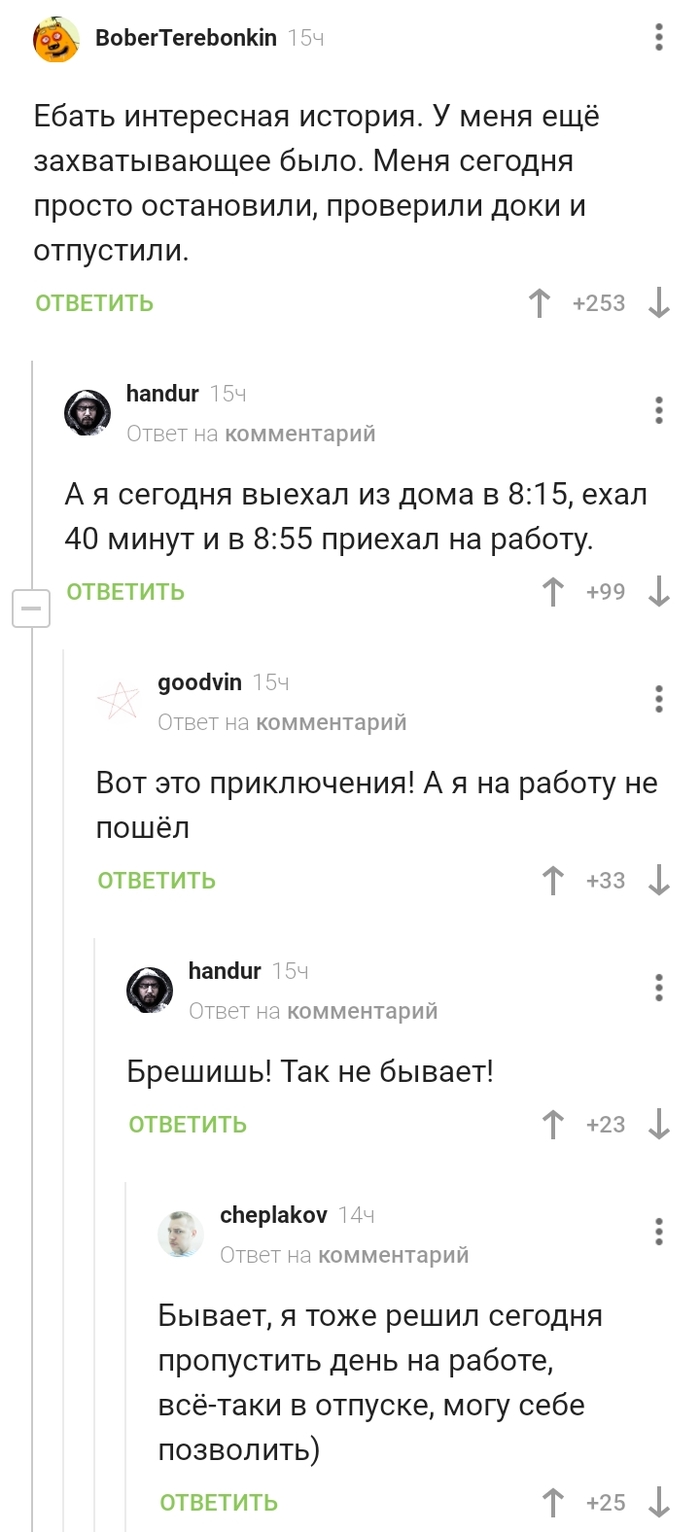Jump to parent comment from cheplakov's reply link
Image resolution: width=700 pixels, height=1532 pixels.
click(393, 1254)
